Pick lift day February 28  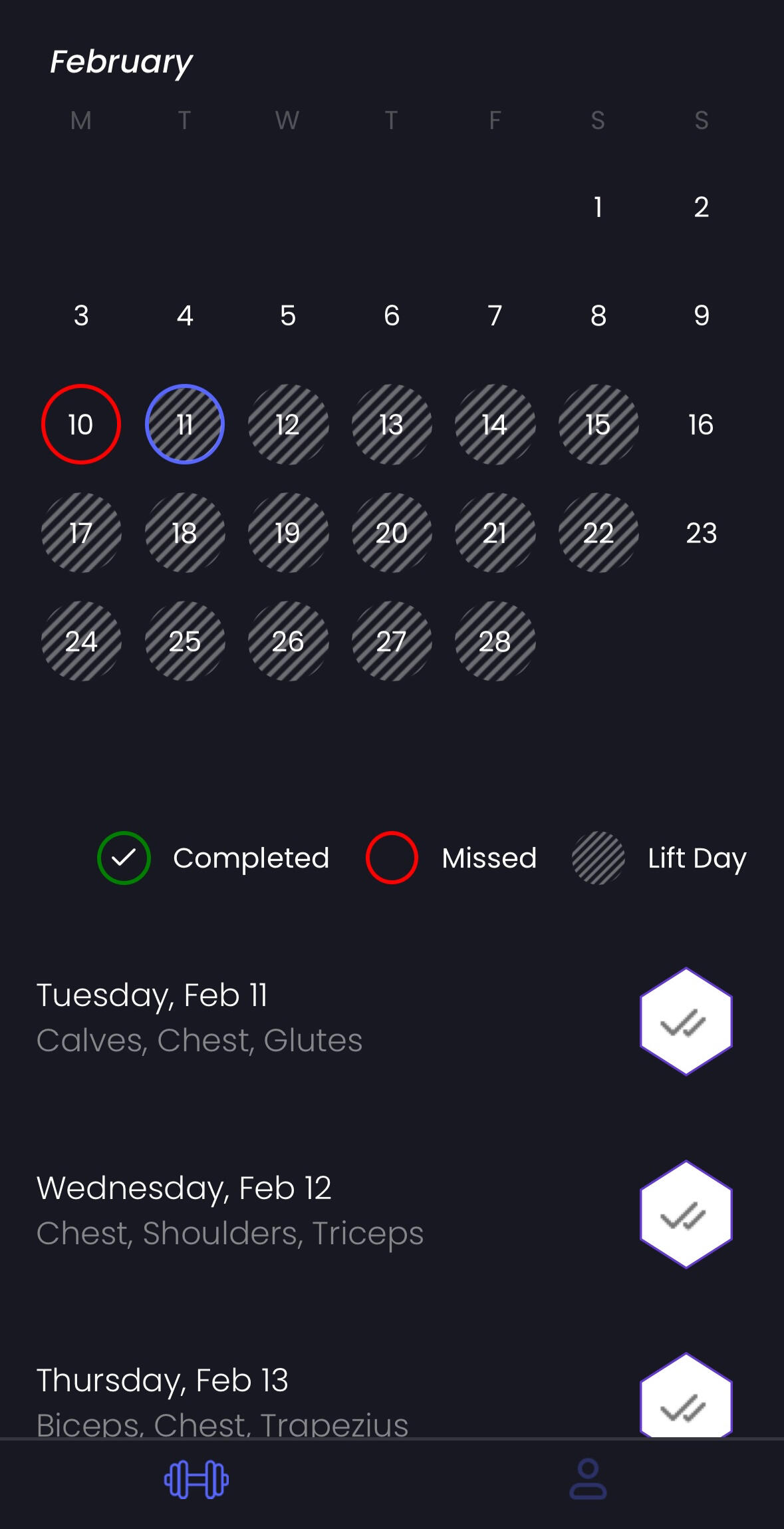tap(495, 641)
